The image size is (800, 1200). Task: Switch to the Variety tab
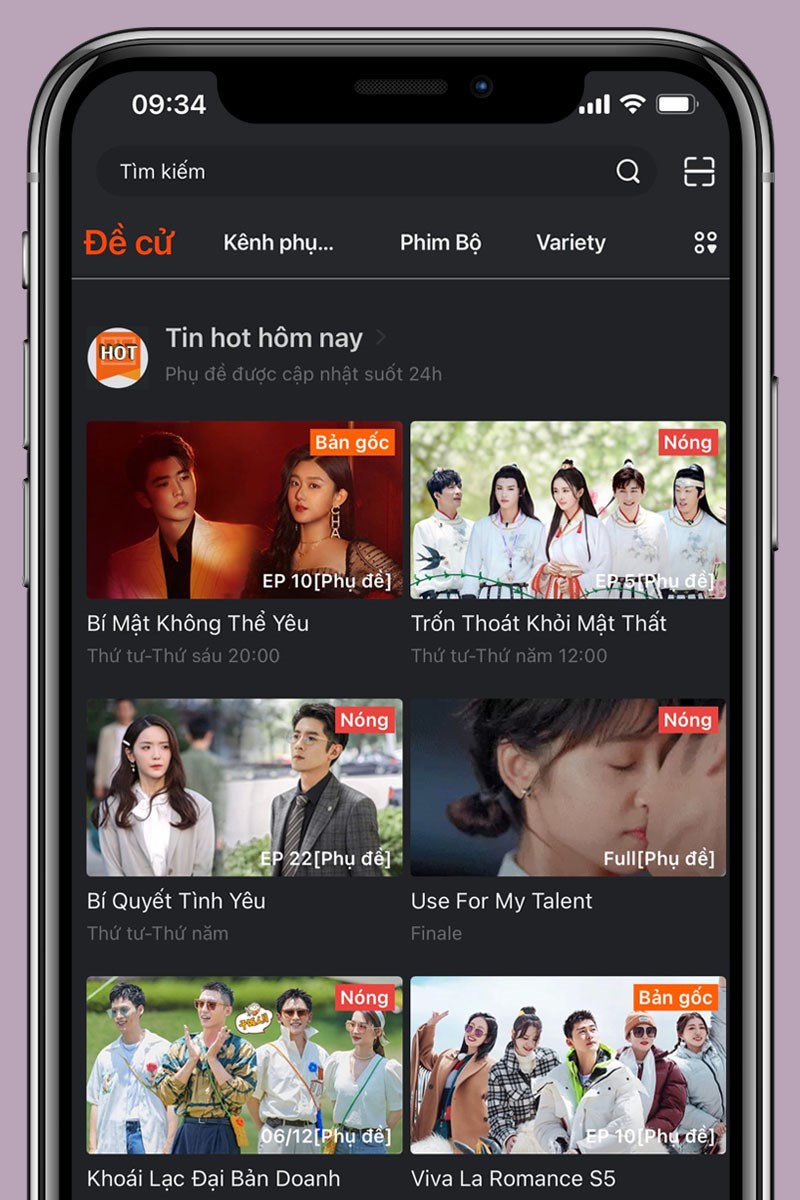pyautogui.click(x=570, y=243)
